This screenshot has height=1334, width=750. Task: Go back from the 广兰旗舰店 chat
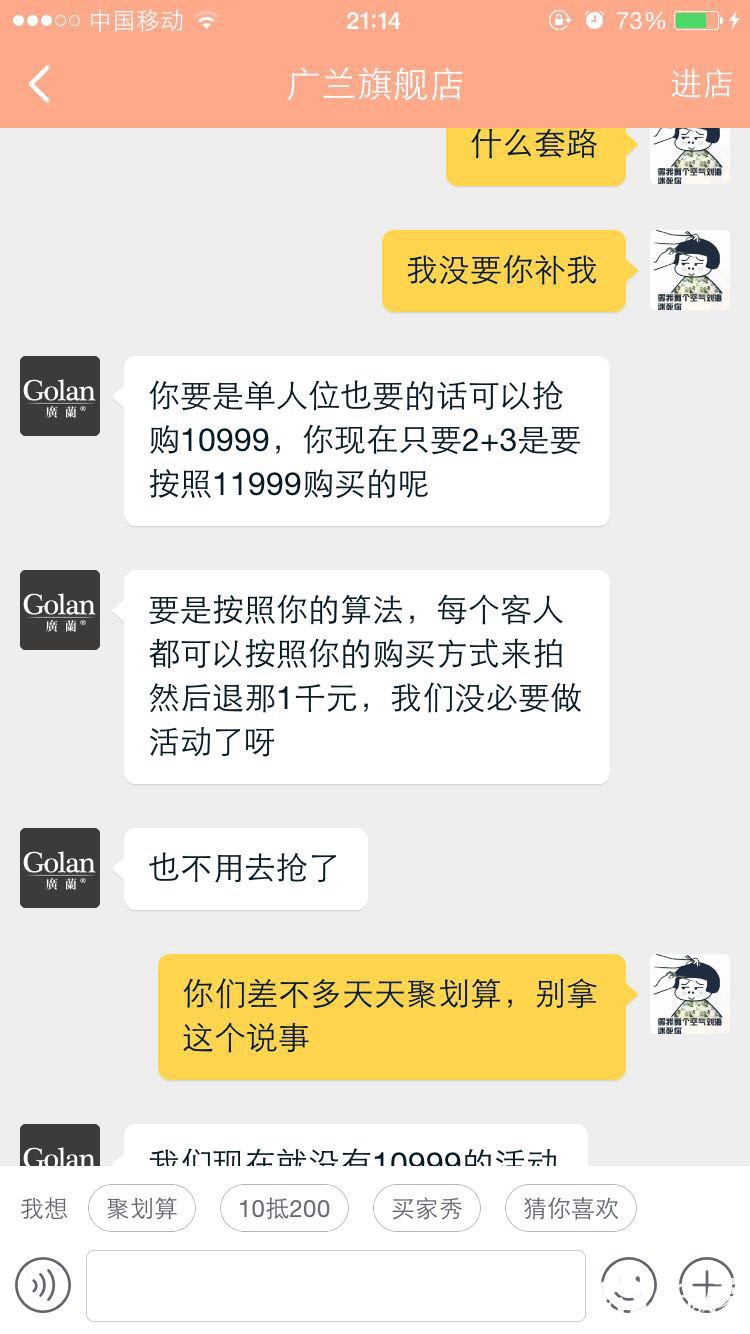pyautogui.click(x=40, y=85)
